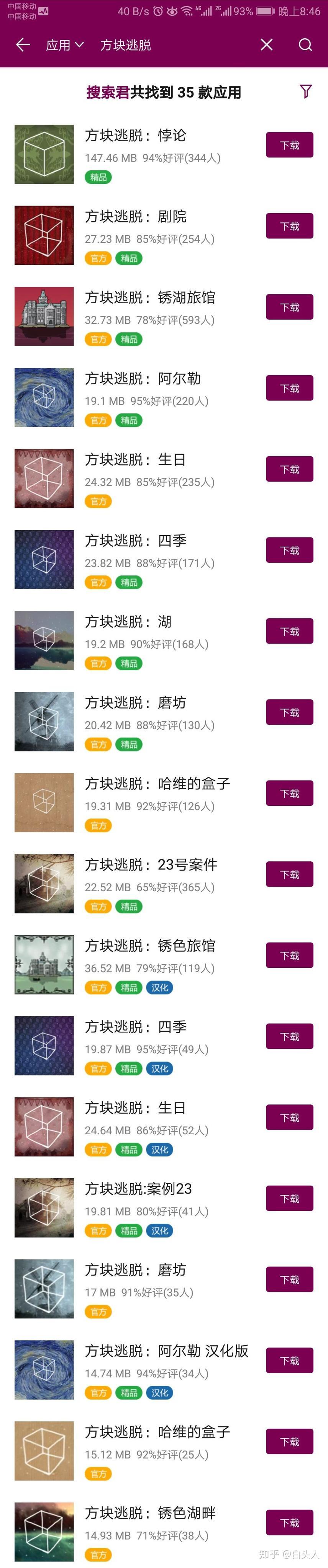The width and height of the screenshot is (328, 1568).
Task: Download 方块逃脱：锈色旅馆
Action: 289,955
